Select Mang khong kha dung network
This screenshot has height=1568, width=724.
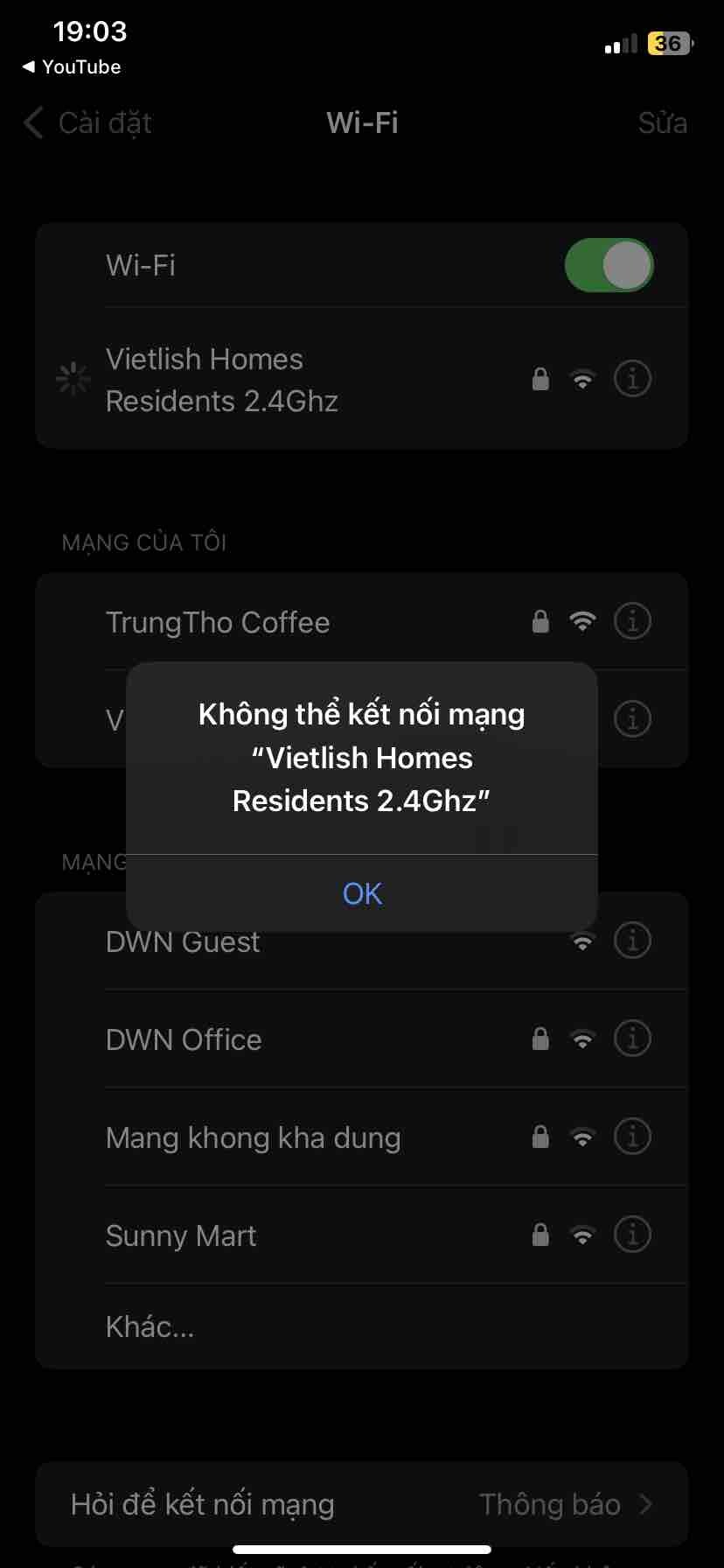[254, 1137]
